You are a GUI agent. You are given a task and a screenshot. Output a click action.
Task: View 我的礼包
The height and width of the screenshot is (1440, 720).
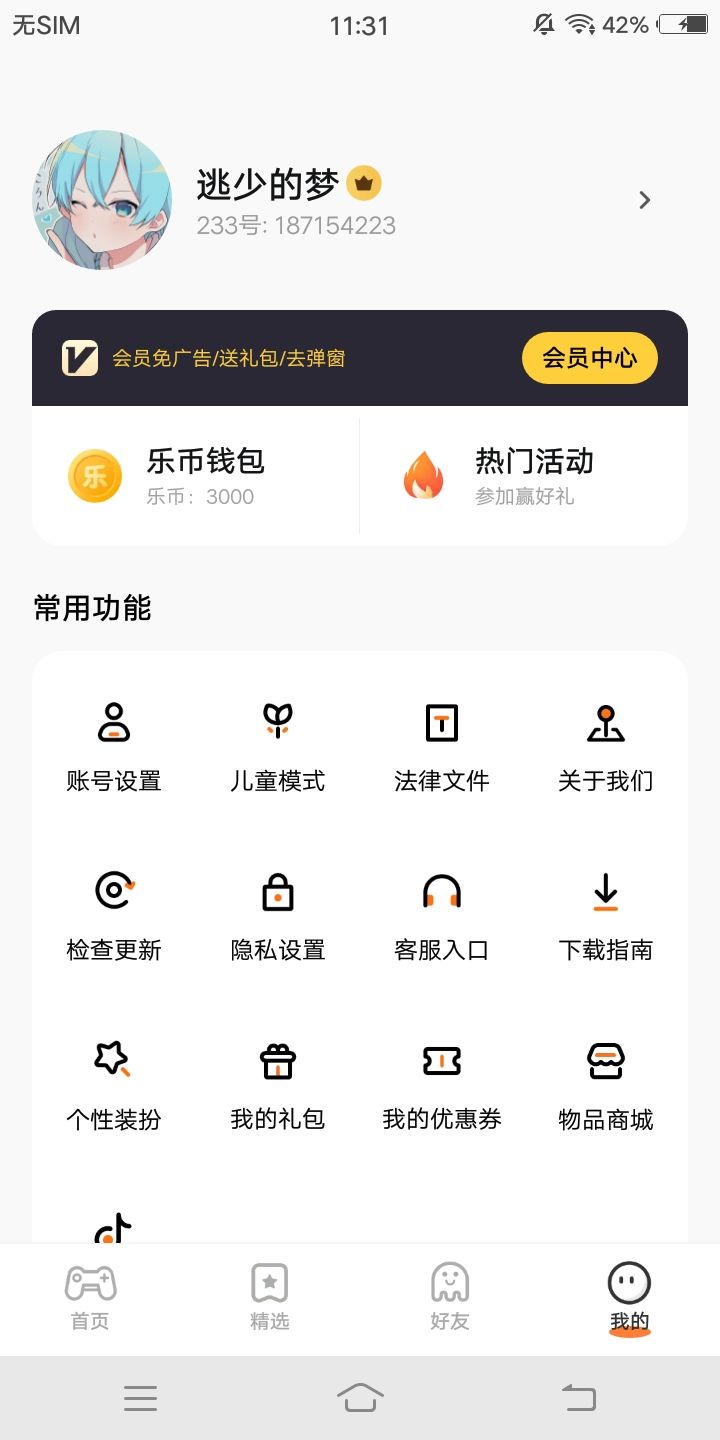(x=278, y=1086)
